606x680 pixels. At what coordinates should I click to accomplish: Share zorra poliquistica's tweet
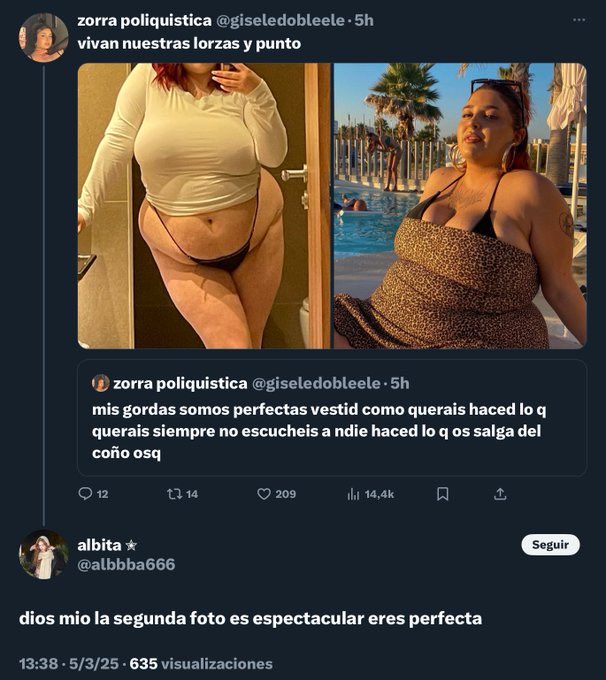pyautogui.click(x=500, y=494)
